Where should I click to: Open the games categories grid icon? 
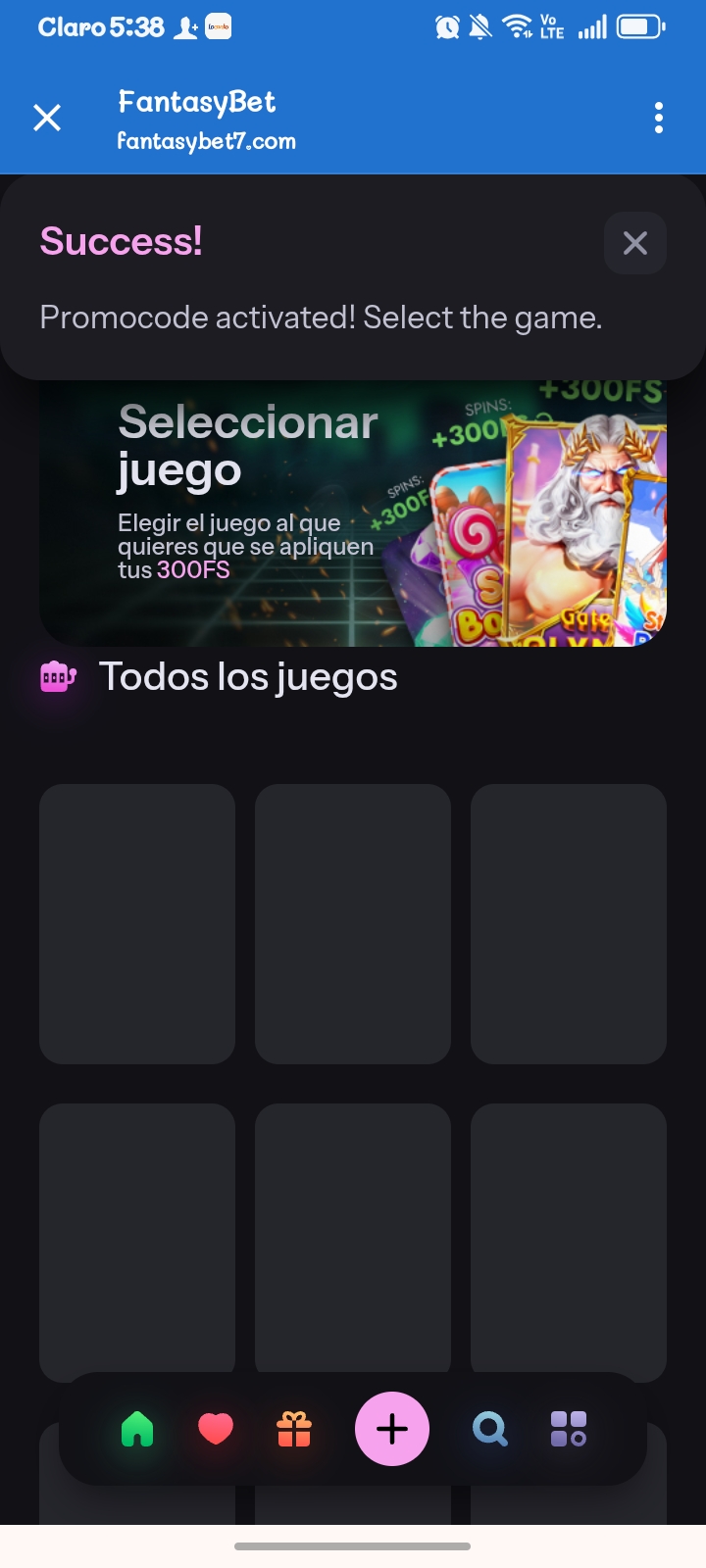(x=569, y=1430)
